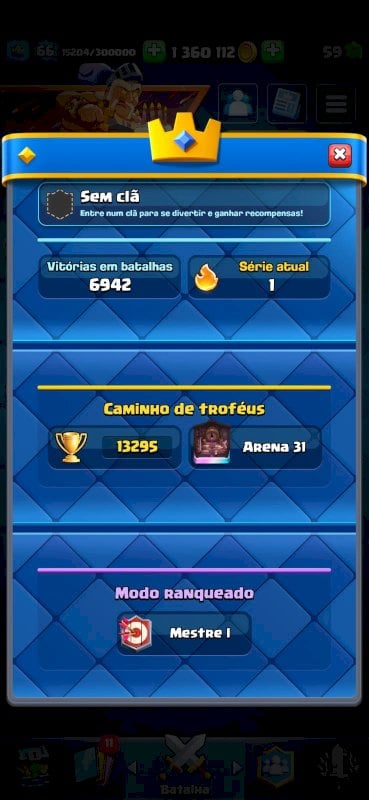Close the profile popup with red X
Image resolution: width=369 pixels, height=800 pixels.
pos(339,155)
